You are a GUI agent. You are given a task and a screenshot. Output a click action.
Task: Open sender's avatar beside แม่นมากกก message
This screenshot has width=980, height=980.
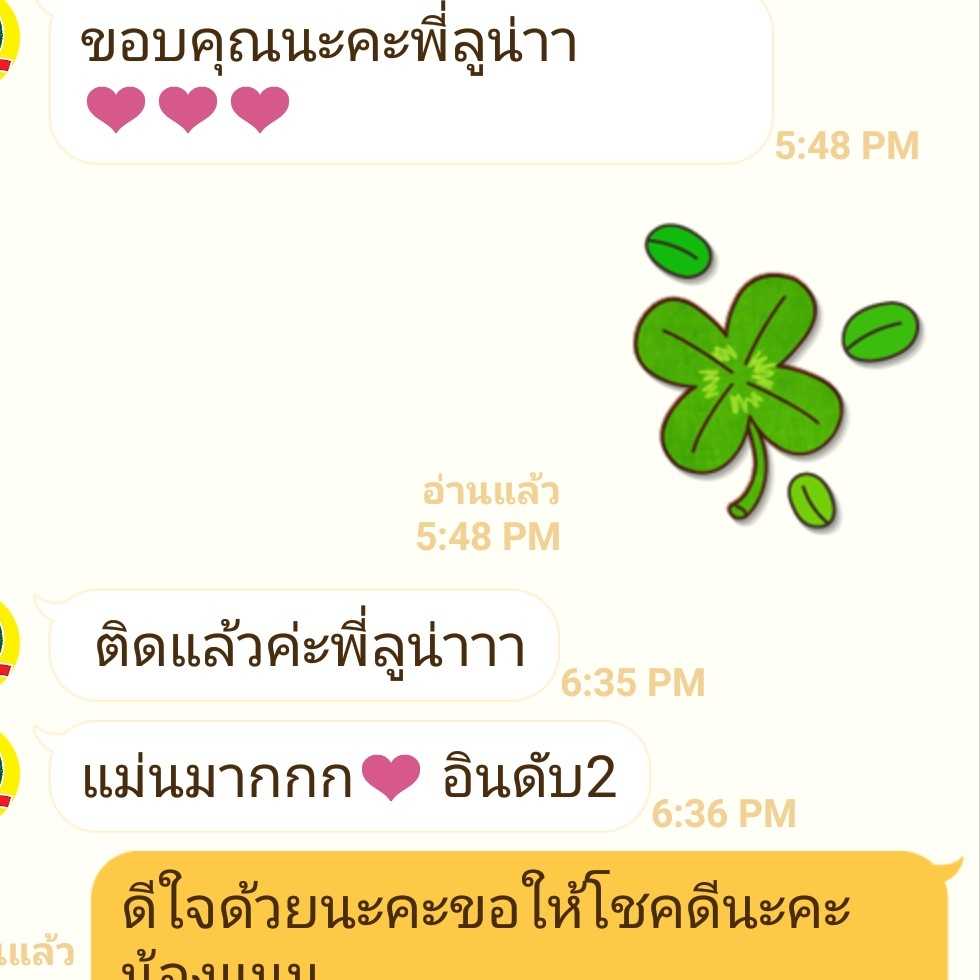(x=8, y=773)
